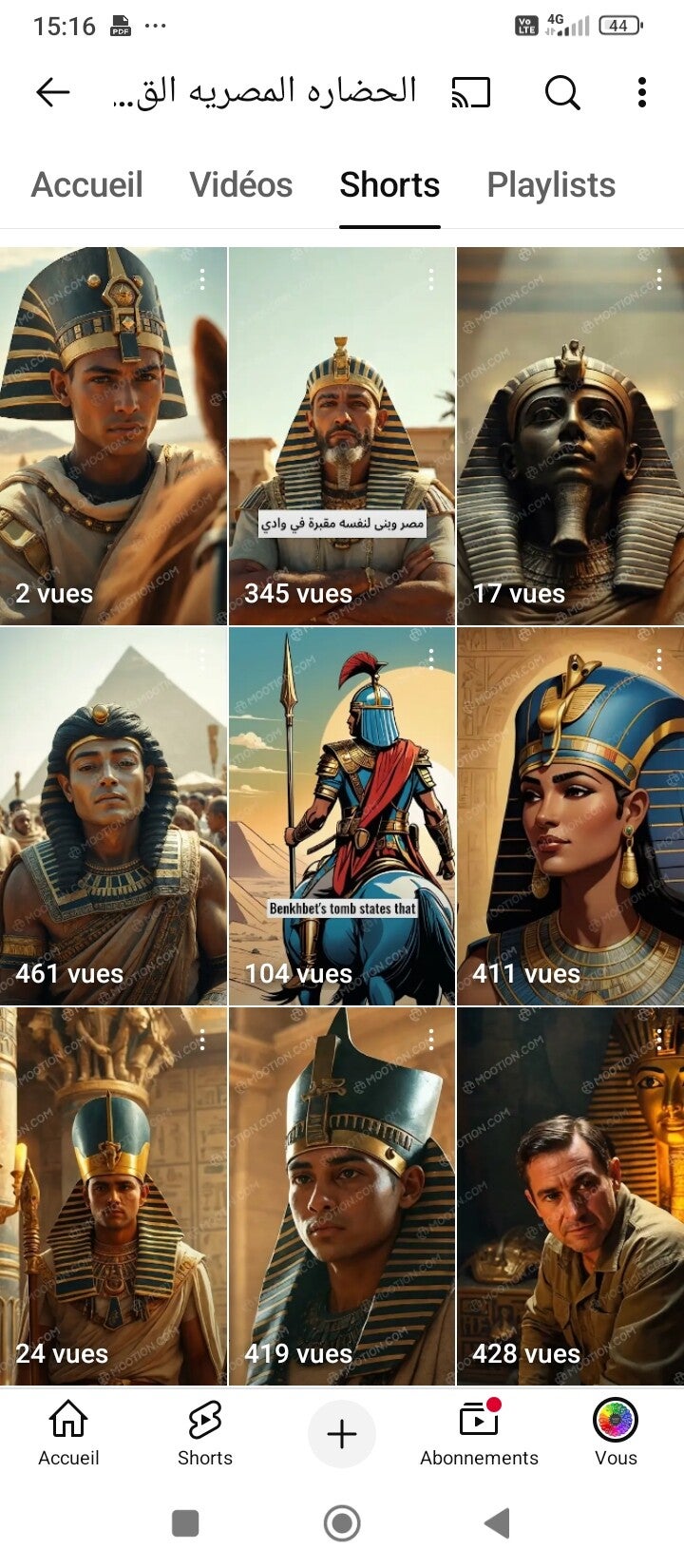Search within this channel
Screen dimensions: 684x1568
click(x=562, y=92)
